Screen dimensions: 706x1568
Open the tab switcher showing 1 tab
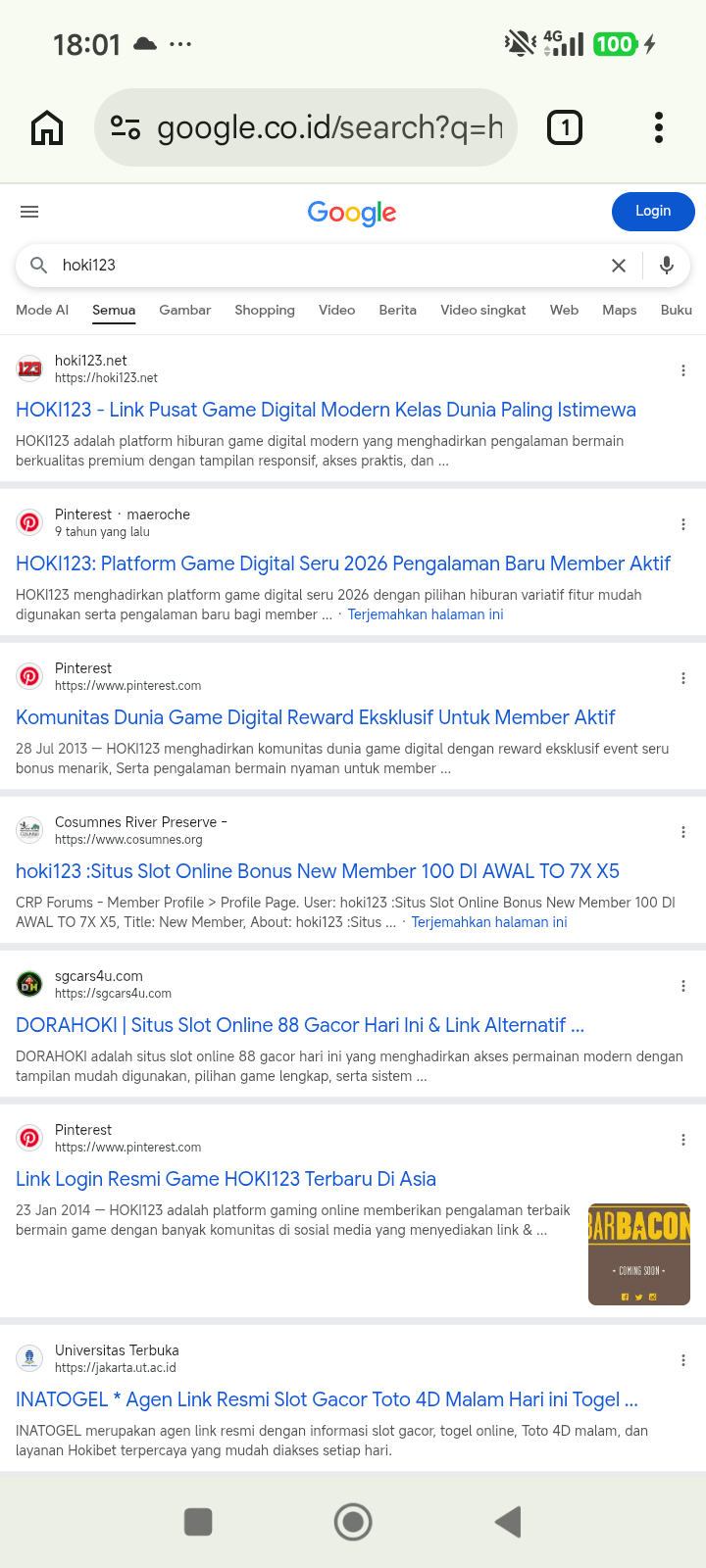point(564,127)
